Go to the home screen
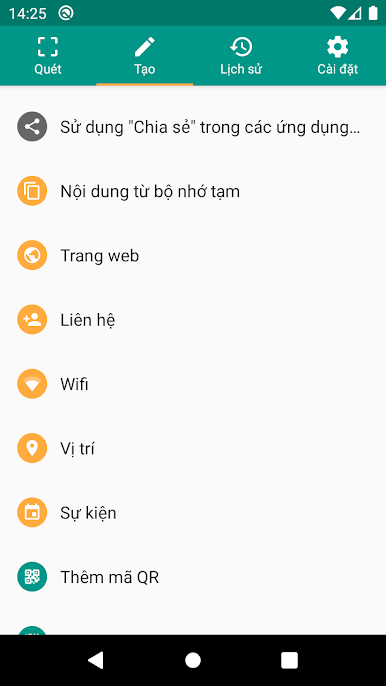The image size is (386, 686). tap(193, 660)
